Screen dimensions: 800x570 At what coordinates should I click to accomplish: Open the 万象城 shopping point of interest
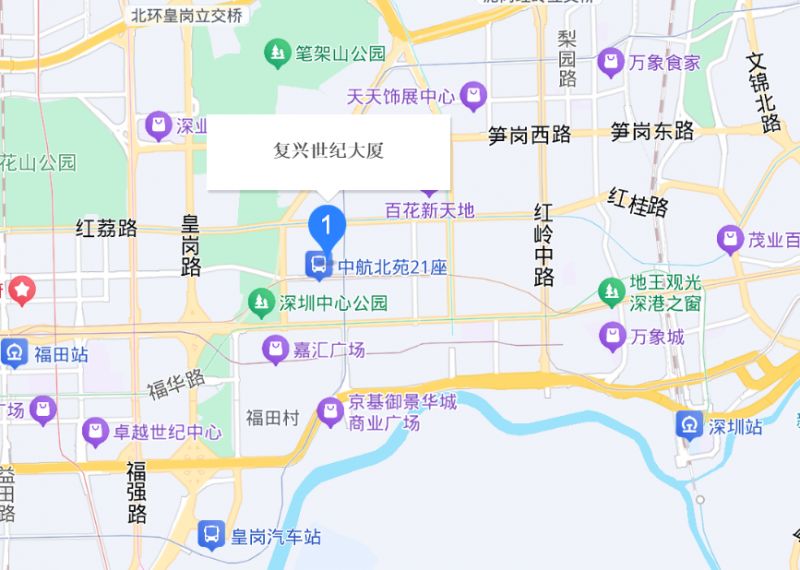[x=611, y=337]
